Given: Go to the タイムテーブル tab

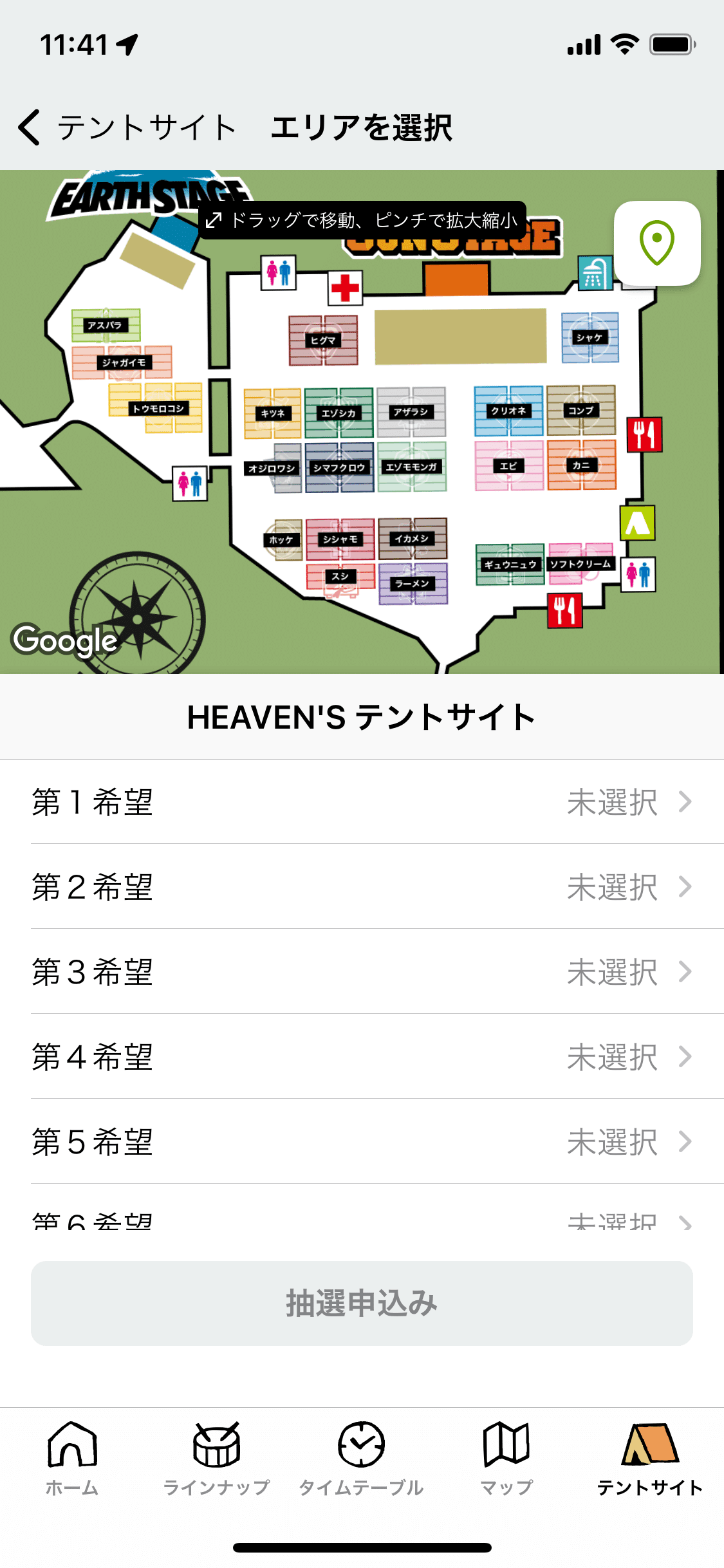Looking at the screenshot, I should click(x=362, y=1459).
